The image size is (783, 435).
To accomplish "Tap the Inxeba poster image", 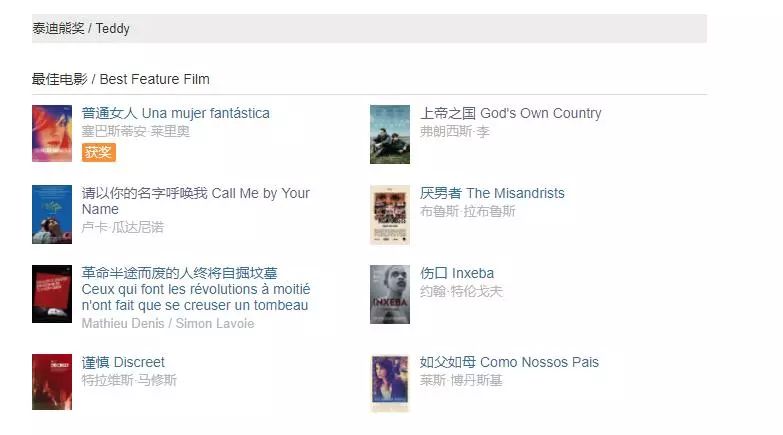I will point(389,294).
